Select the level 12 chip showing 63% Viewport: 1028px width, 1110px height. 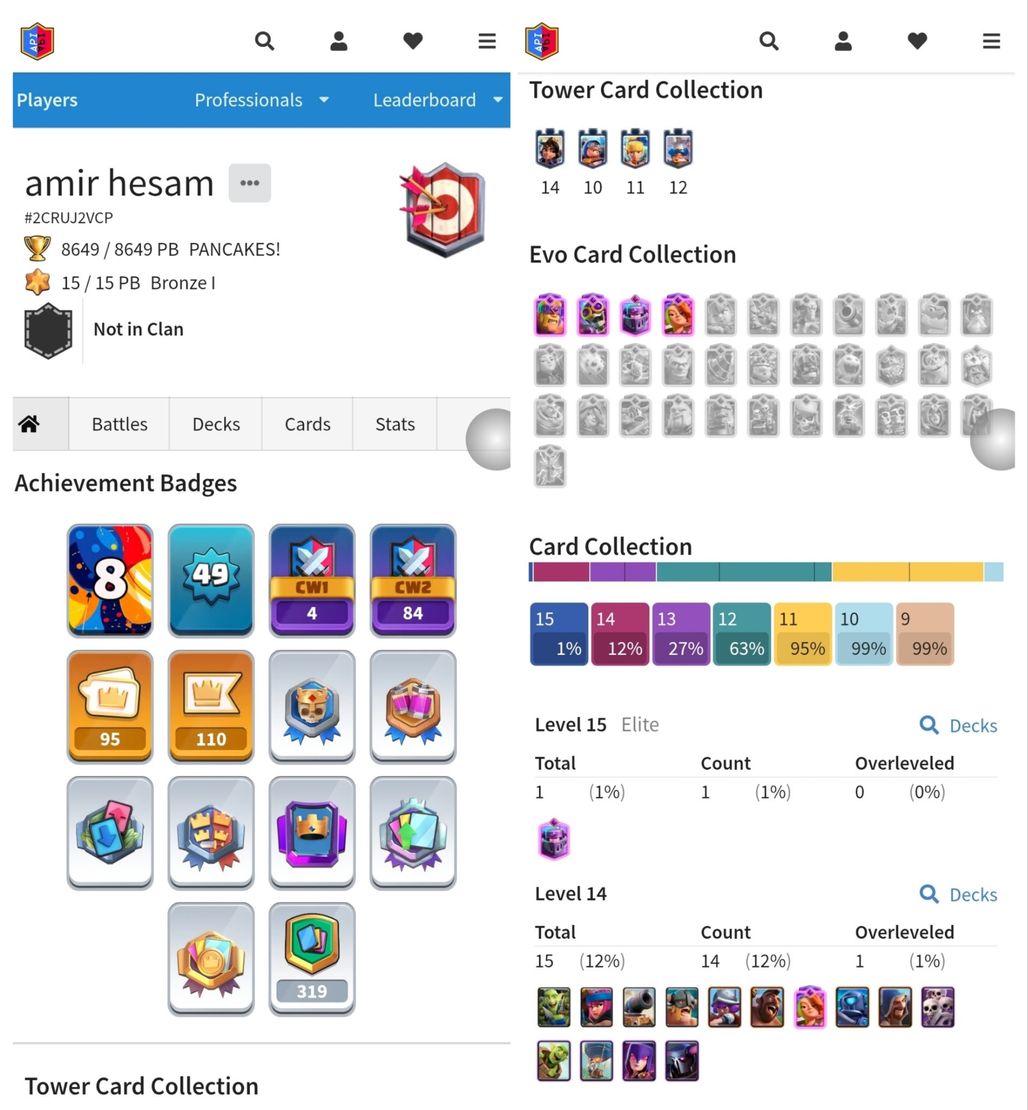[742, 634]
